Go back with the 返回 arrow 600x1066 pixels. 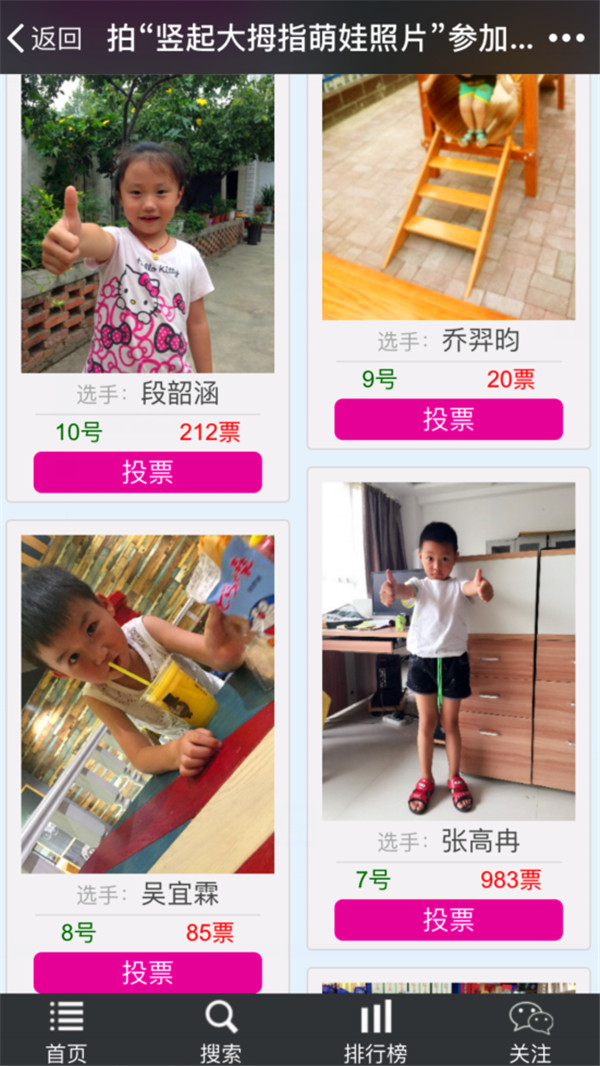point(45,38)
